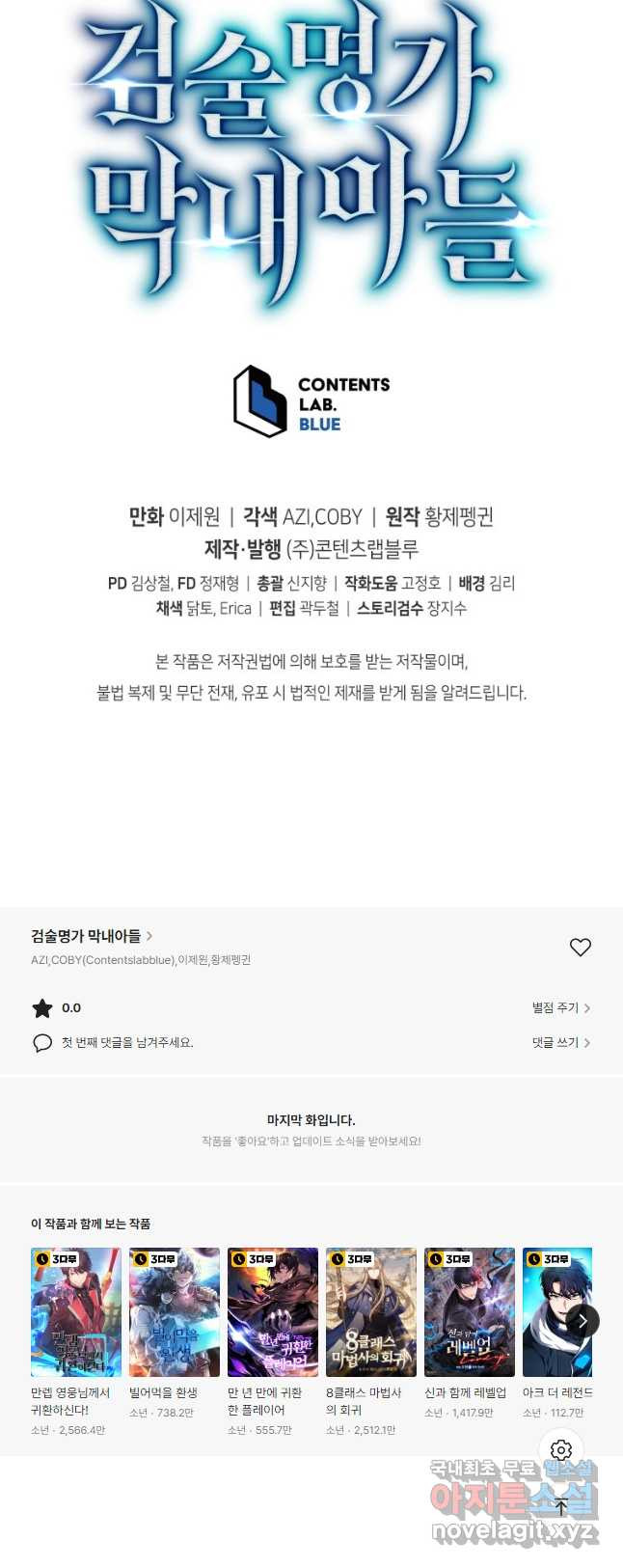This screenshot has height=1568, width=623.
Task: Tap 별점 주기 to rate
Action: click(560, 1007)
